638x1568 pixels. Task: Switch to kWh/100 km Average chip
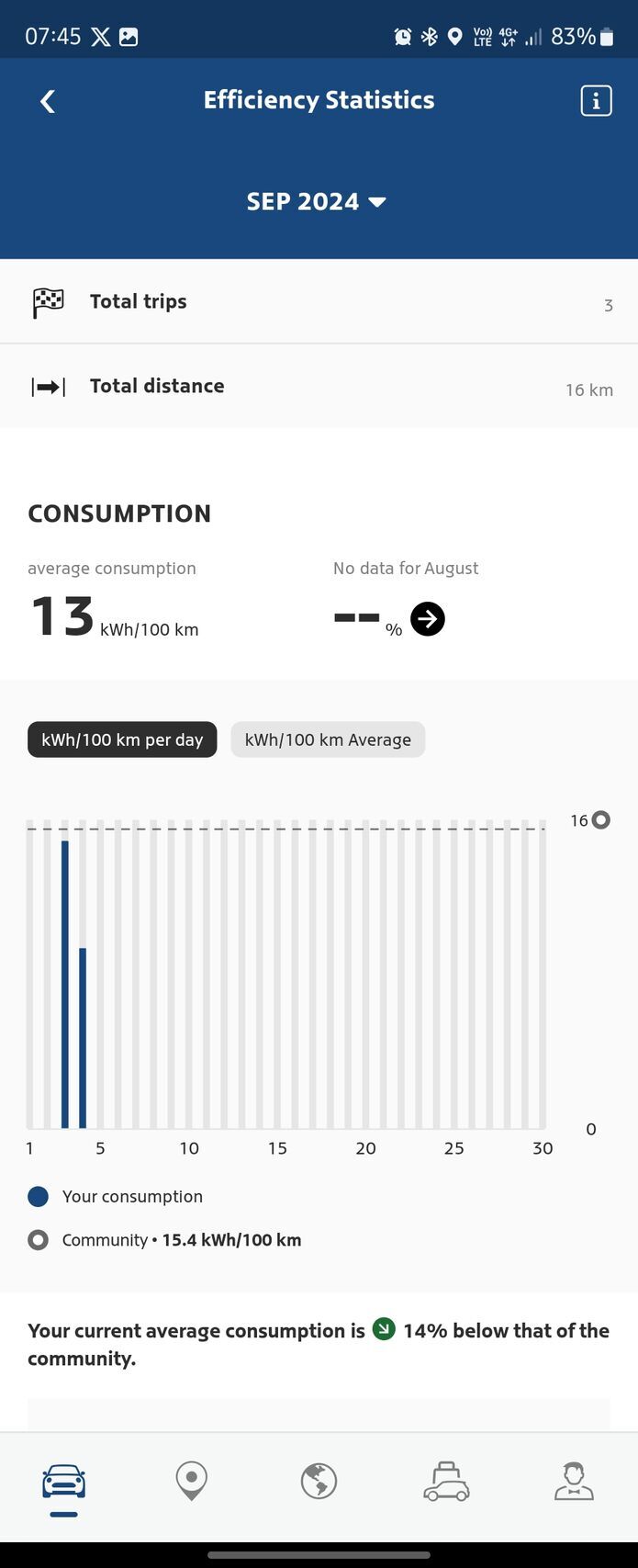328,739
